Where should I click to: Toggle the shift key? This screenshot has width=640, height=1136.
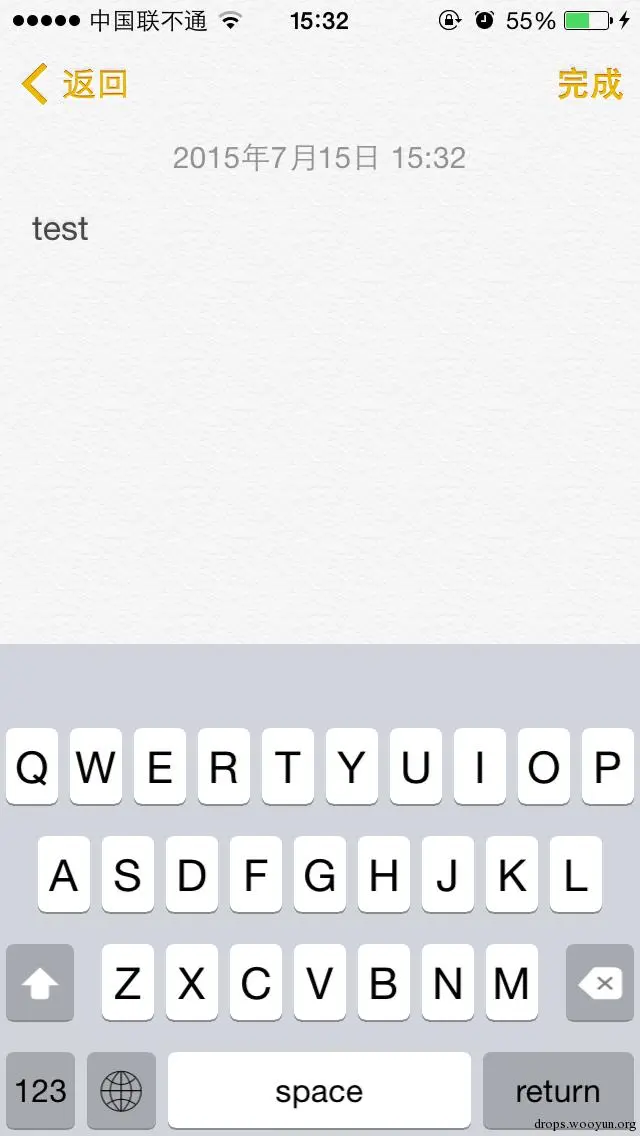coord(40,983)
